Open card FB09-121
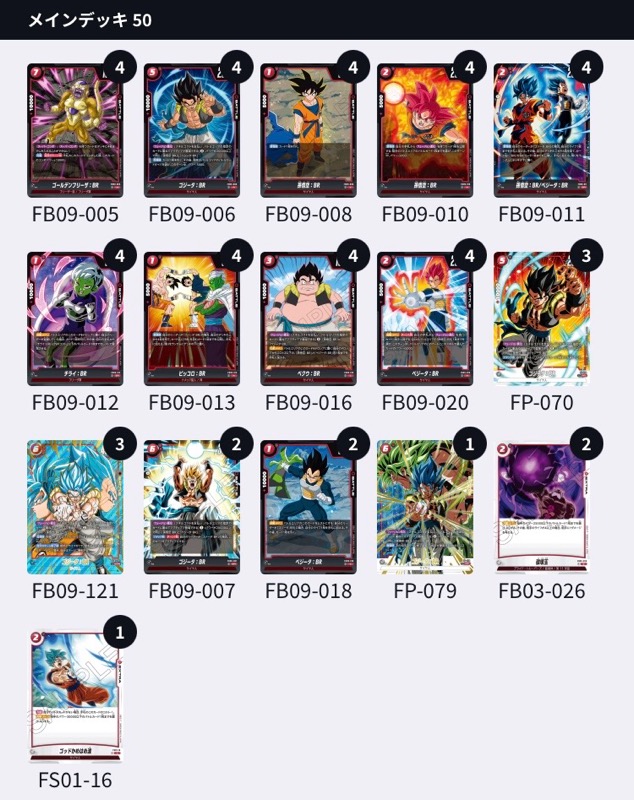Image resolution: width=634 pixels, height=800 pixels. click(x=75, y=506)
